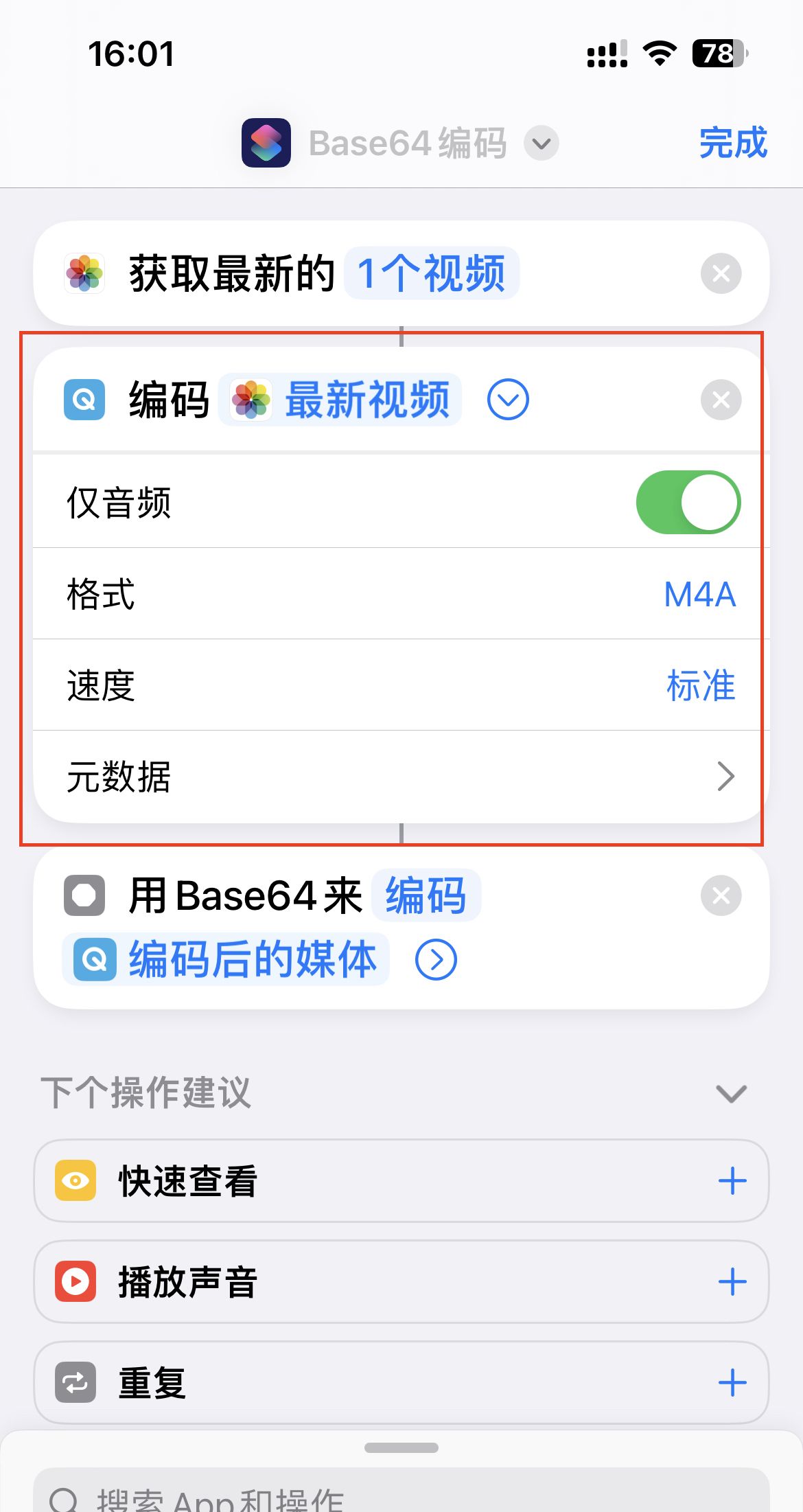
Task: Click the encode media action icon beside 编码
Action: pos(84,399)
